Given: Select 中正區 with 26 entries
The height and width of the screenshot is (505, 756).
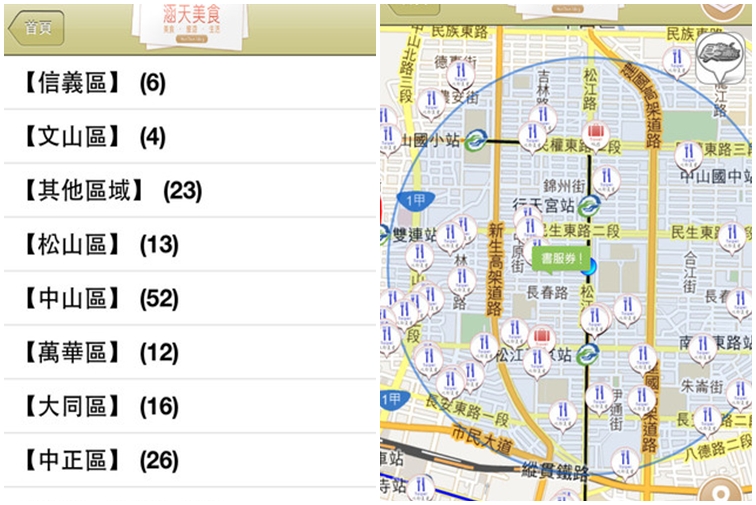Looking at the screenshot, I should point(188,461).
